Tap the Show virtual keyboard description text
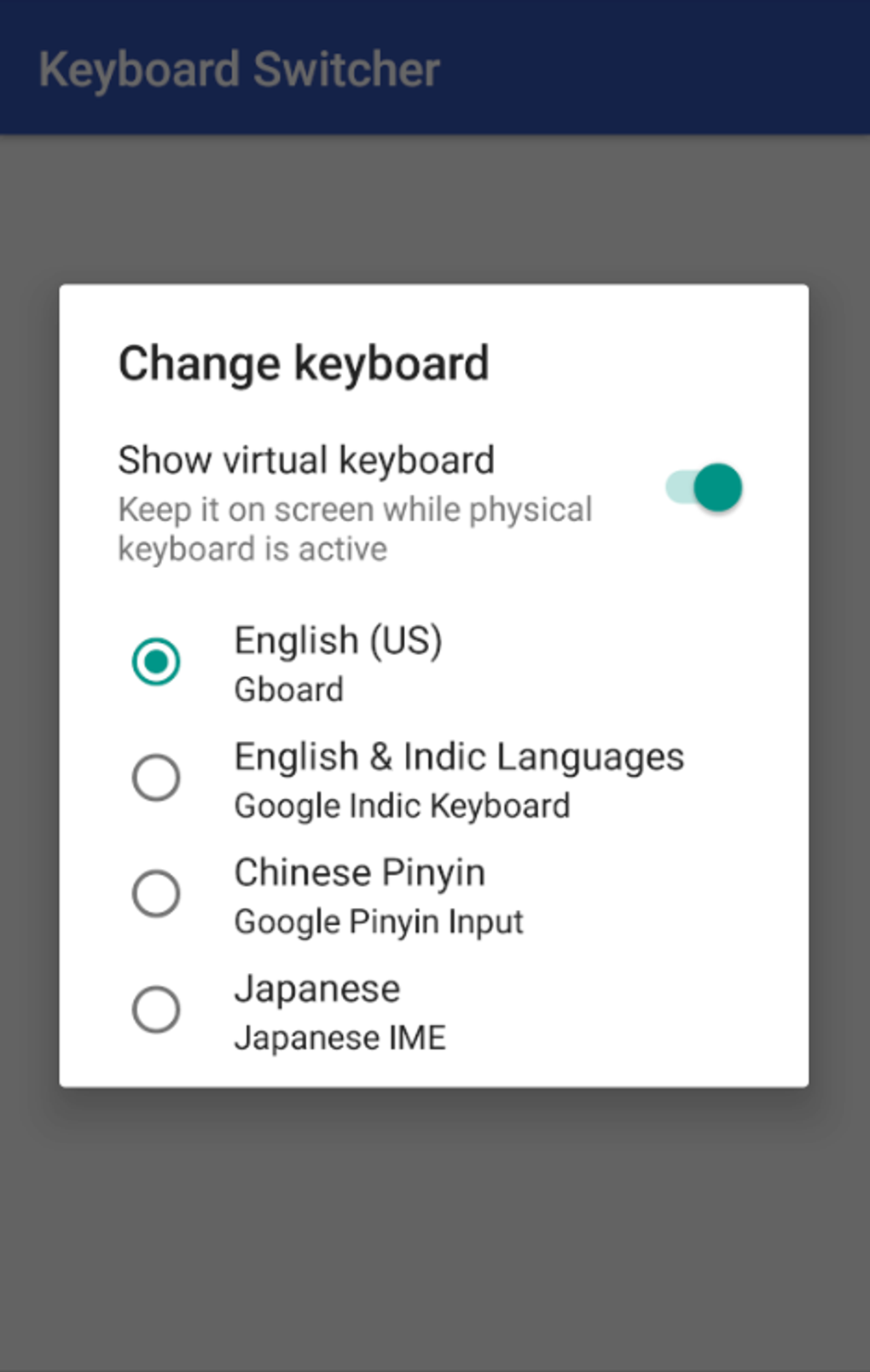This screenshot has height=1372, width=870. (x=355, y=529)
